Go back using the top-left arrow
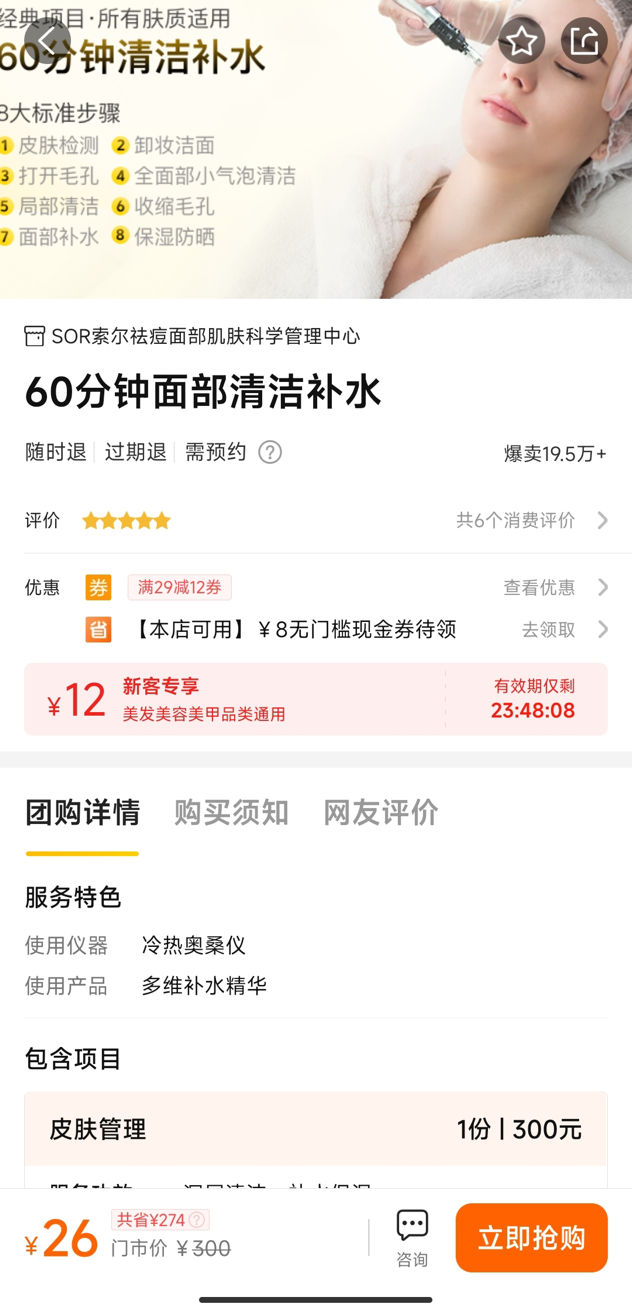Viewport: 632px width, 1313px height. pyautogui.click(x=46, y=41)
